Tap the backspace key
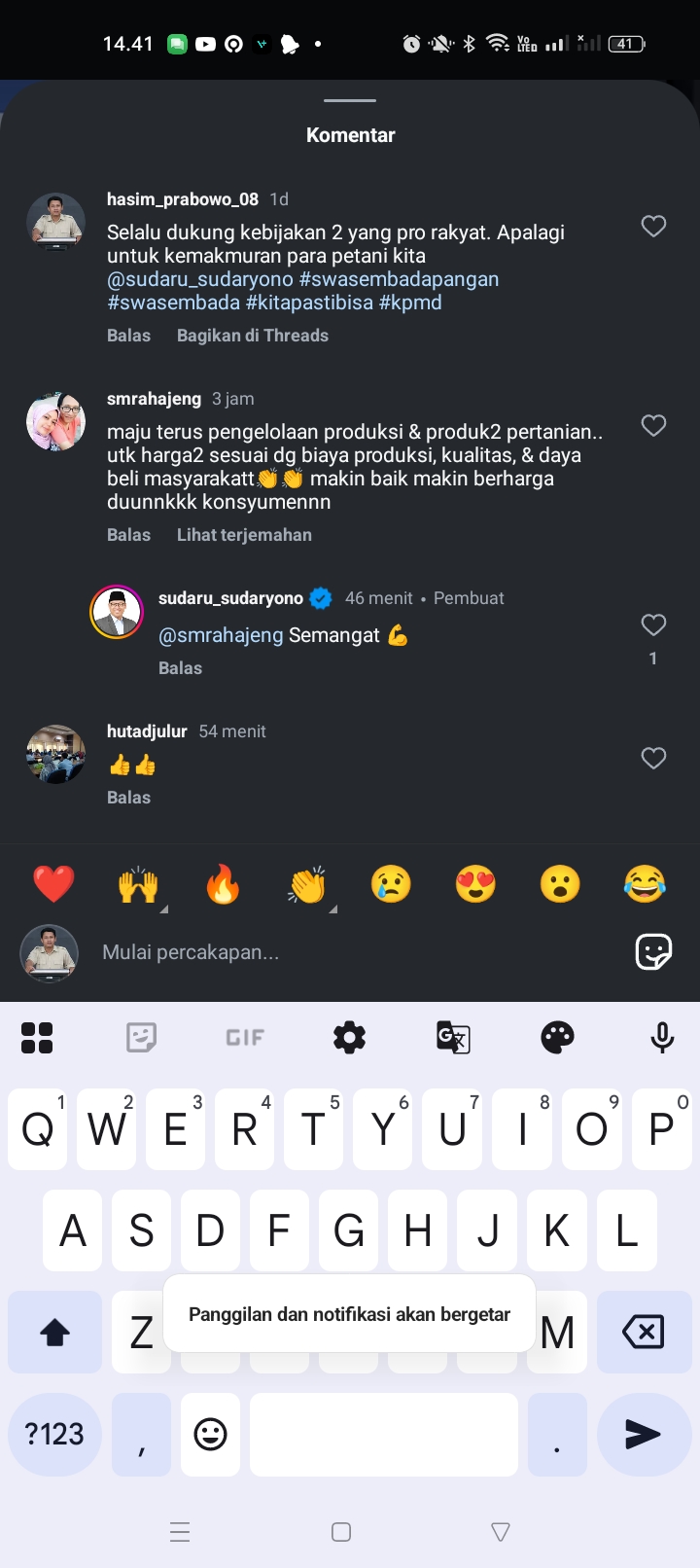Image resolution: width=700 pixels, height=1568 pixels. coord(643,1332)
